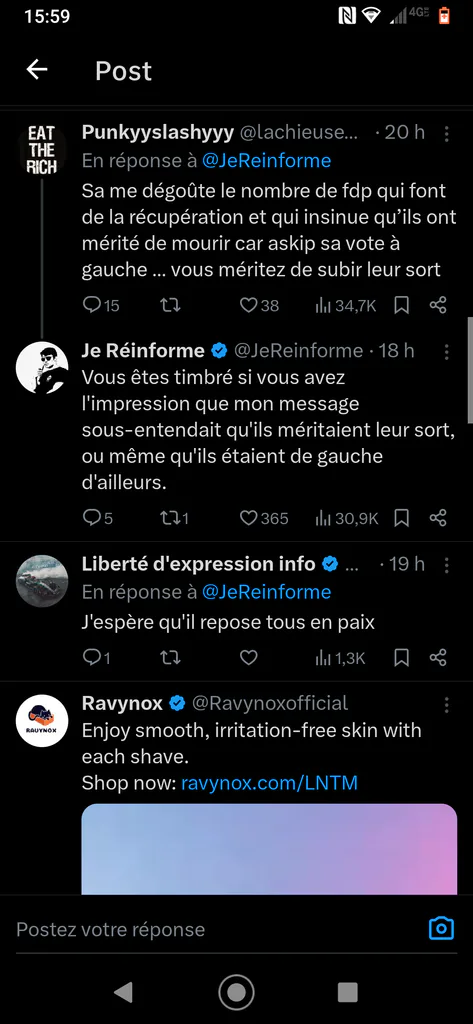
Task: Tap the system home button
Action: tap(236, 992)
